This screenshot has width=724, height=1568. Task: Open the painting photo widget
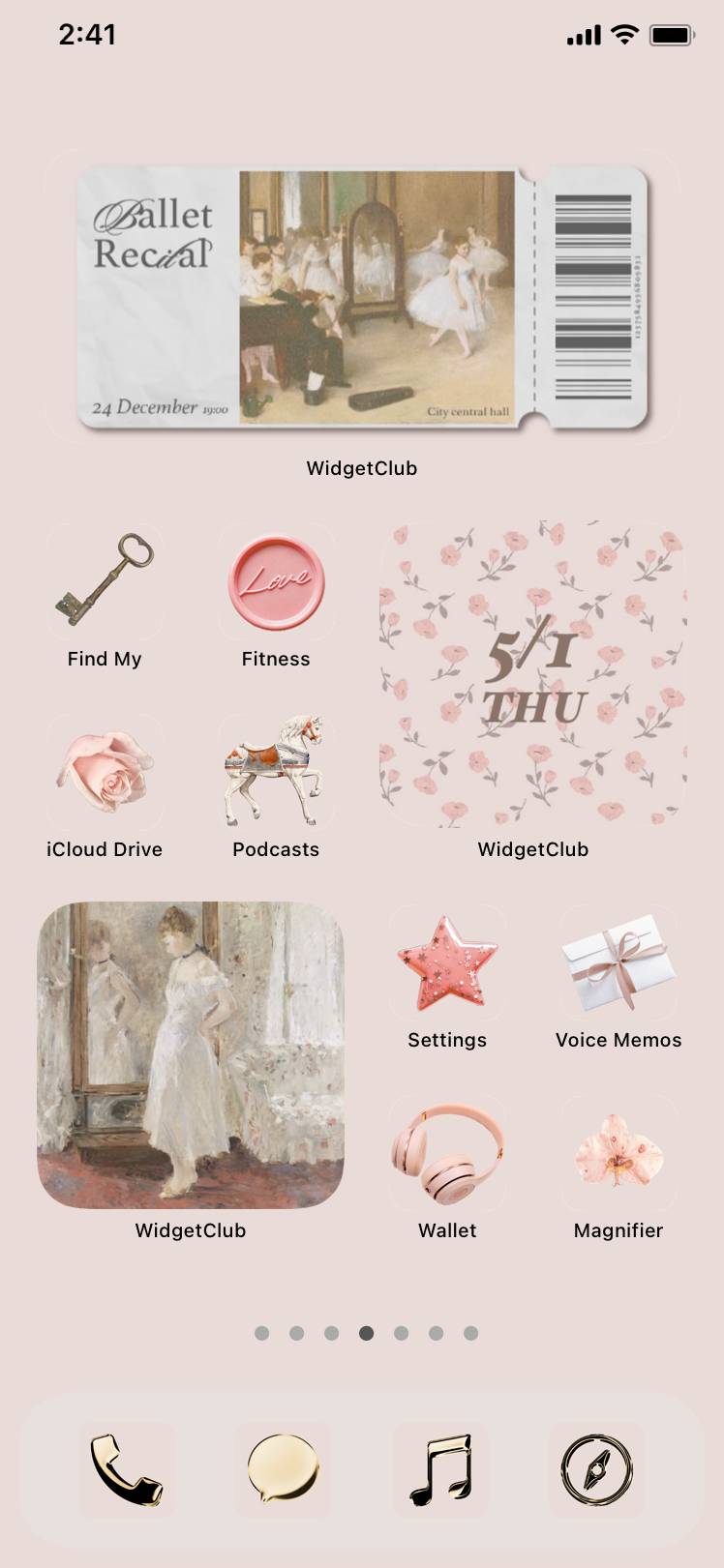tap(191, 1055)
